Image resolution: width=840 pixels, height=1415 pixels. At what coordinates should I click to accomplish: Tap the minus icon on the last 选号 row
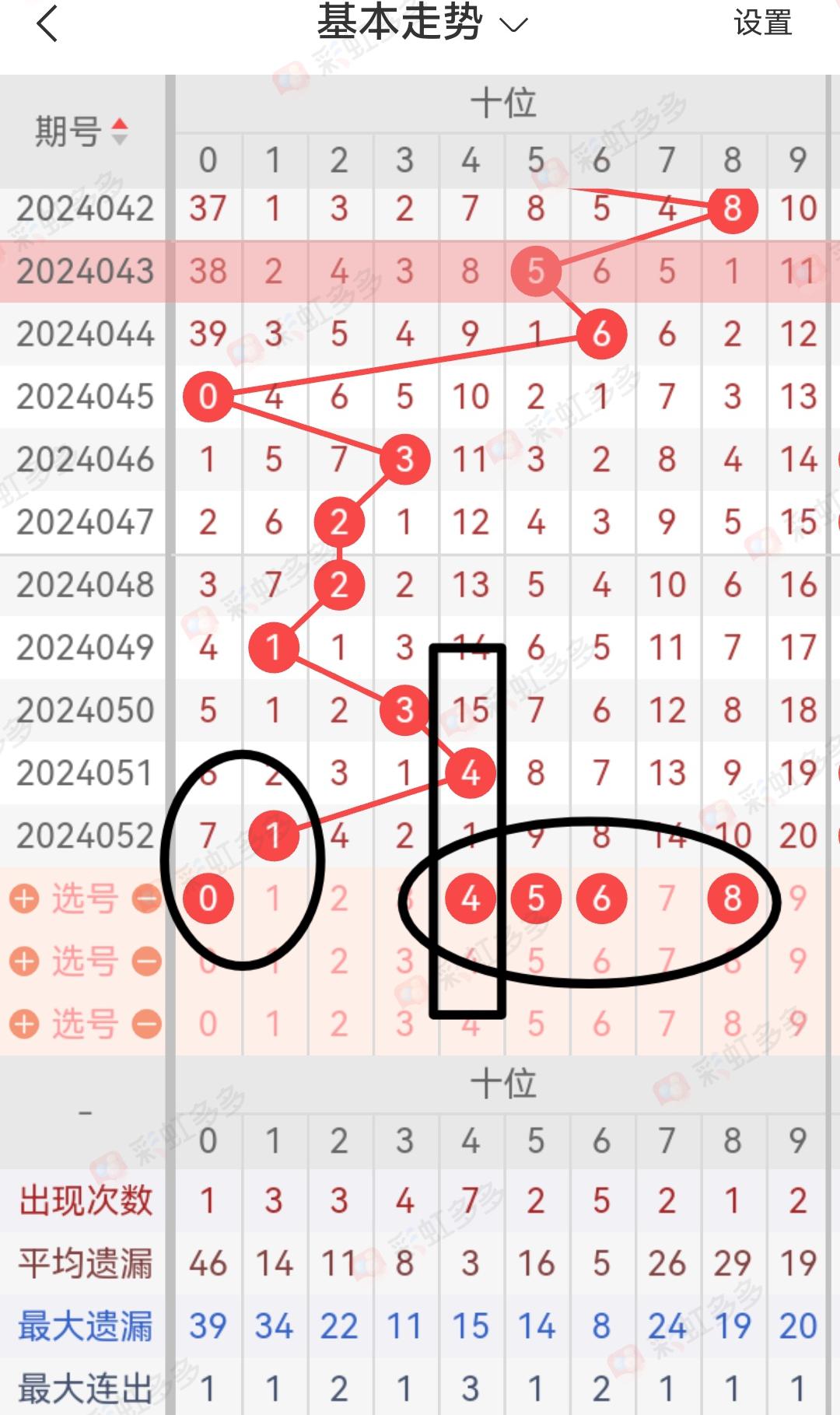tap(146, 1024)
